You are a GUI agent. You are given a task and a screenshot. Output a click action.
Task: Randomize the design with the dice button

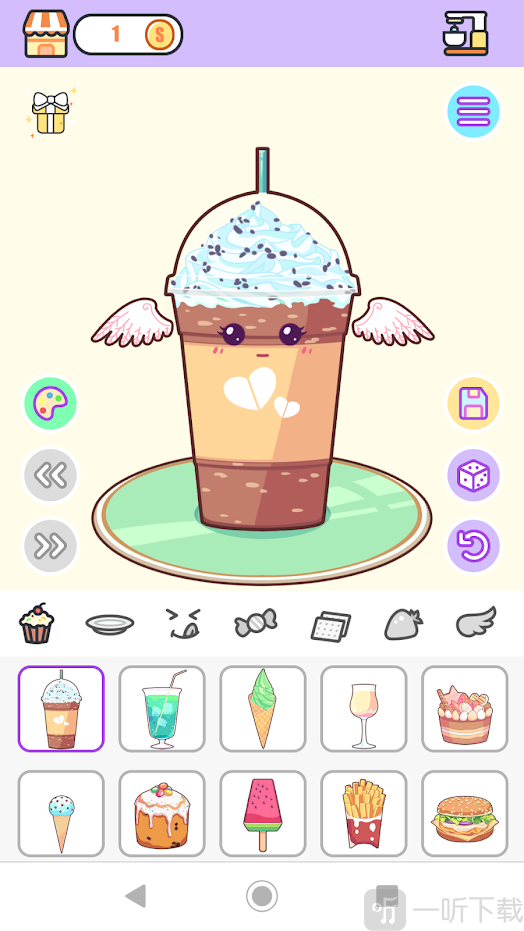(x=474, y=475)
